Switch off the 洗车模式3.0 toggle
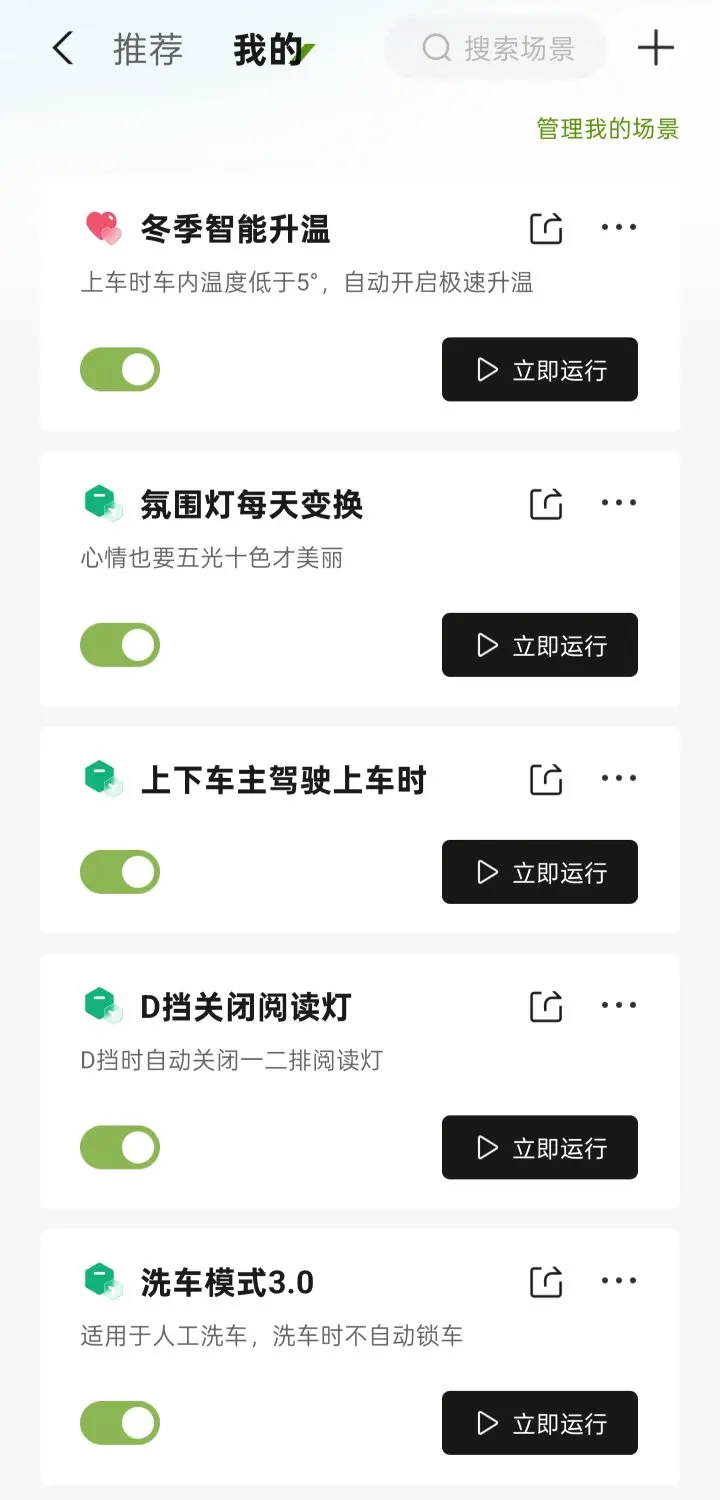The image size is (720, 1500). coord(120,1423)
